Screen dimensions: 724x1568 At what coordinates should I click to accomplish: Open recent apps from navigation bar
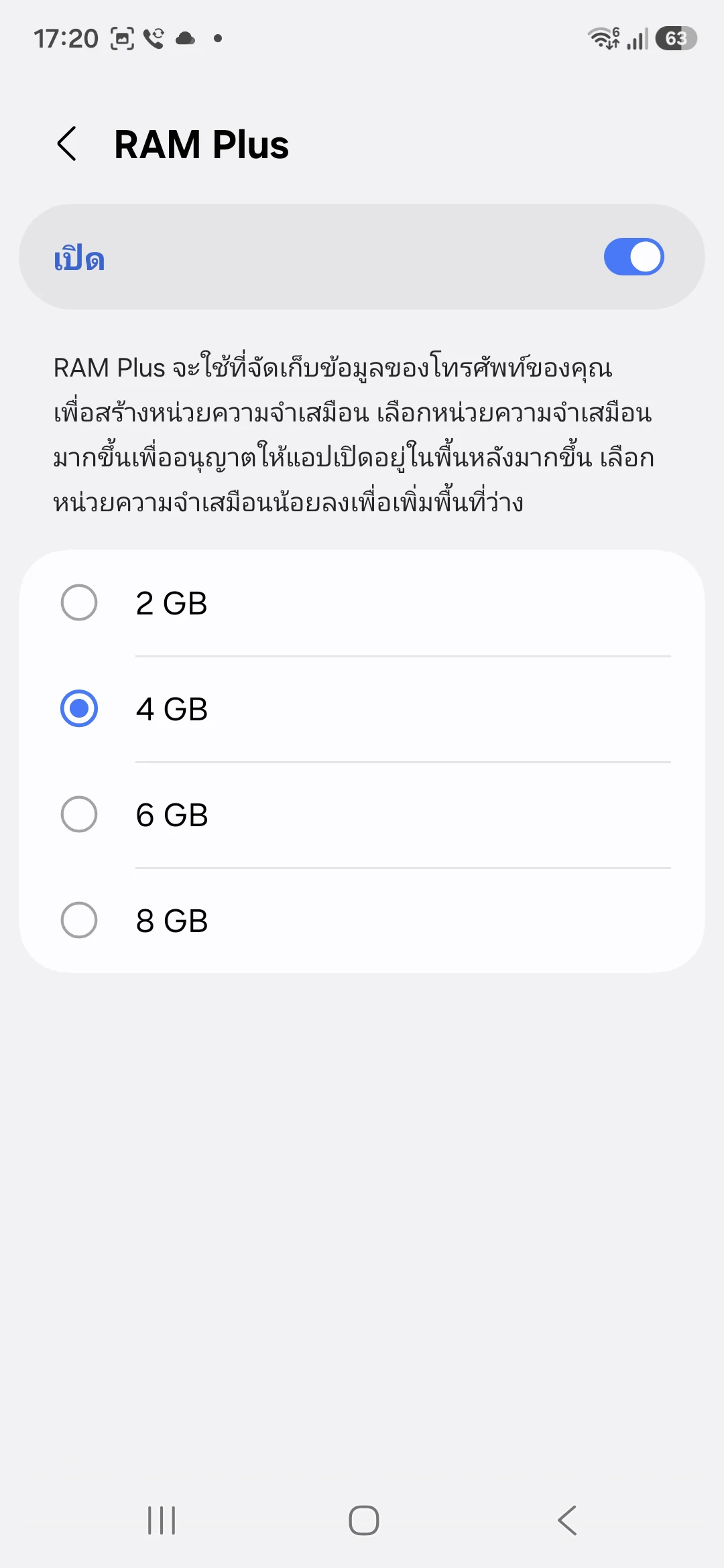tap(162, 1520)
